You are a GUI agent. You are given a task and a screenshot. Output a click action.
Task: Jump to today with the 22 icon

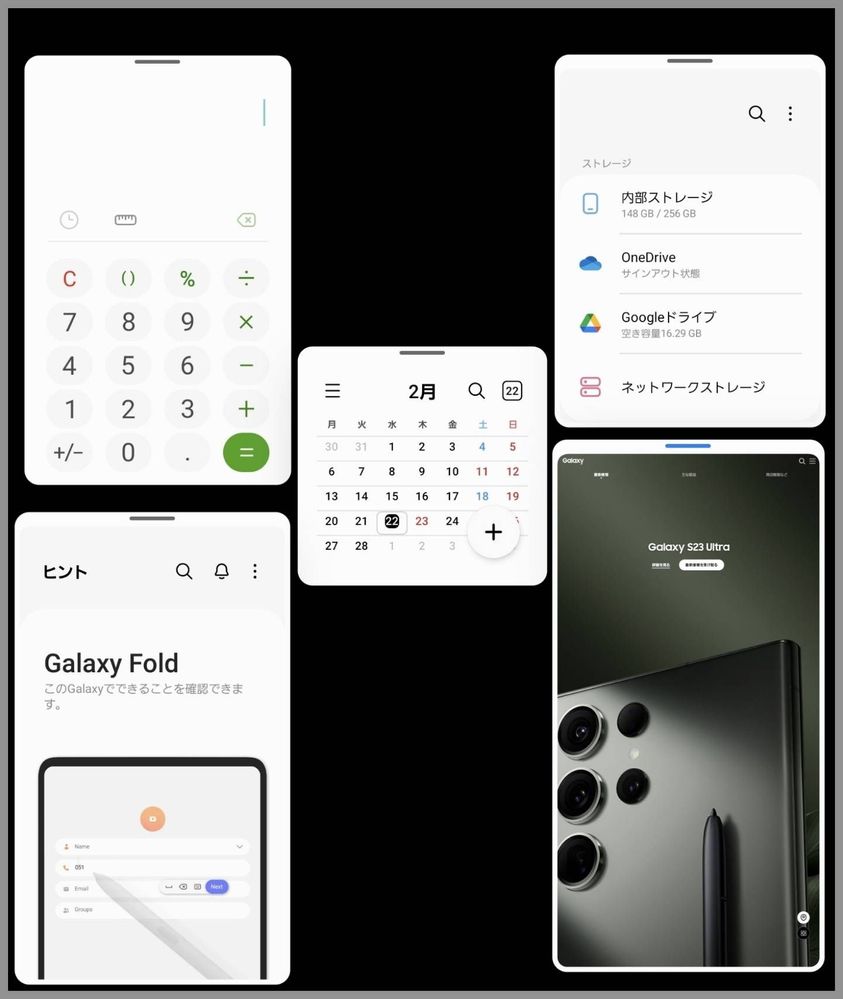click(512, 391)
